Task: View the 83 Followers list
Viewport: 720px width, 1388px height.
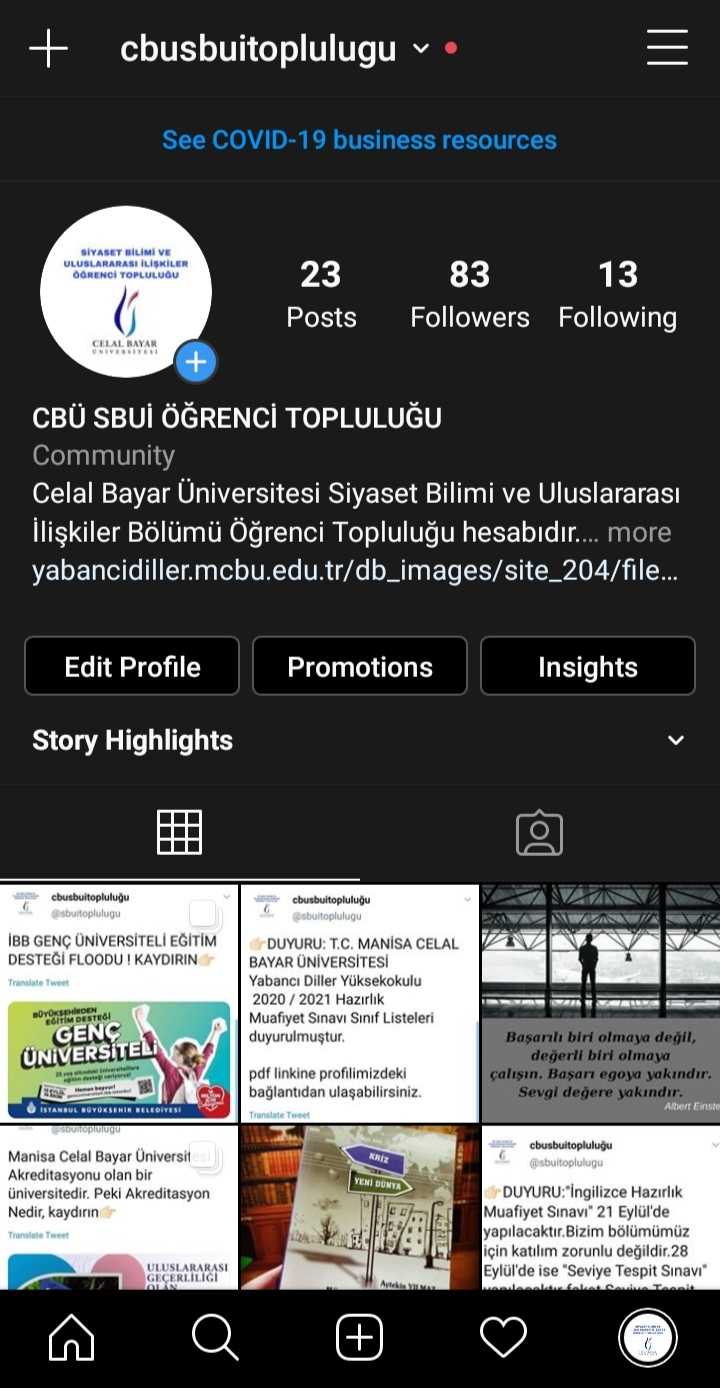Action: pos(469,293)
